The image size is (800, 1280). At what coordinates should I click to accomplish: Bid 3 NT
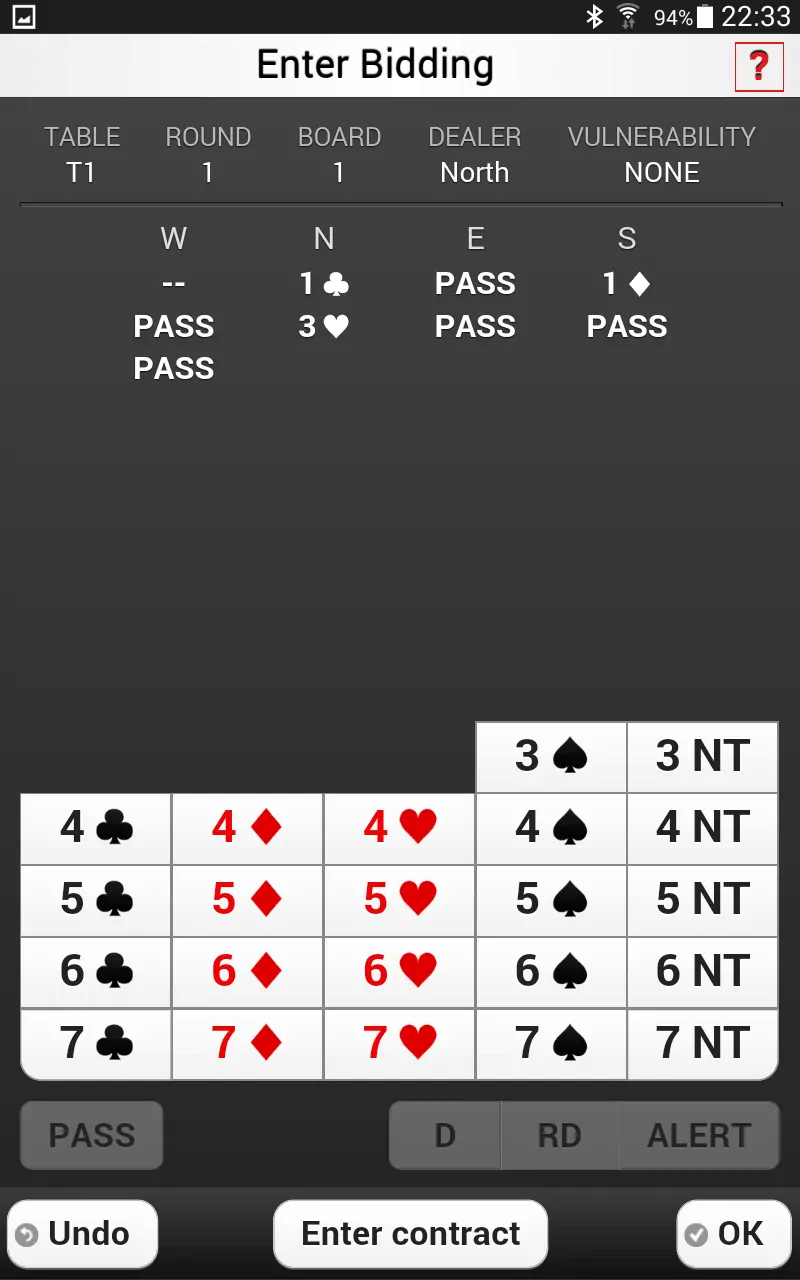point(702,757)
